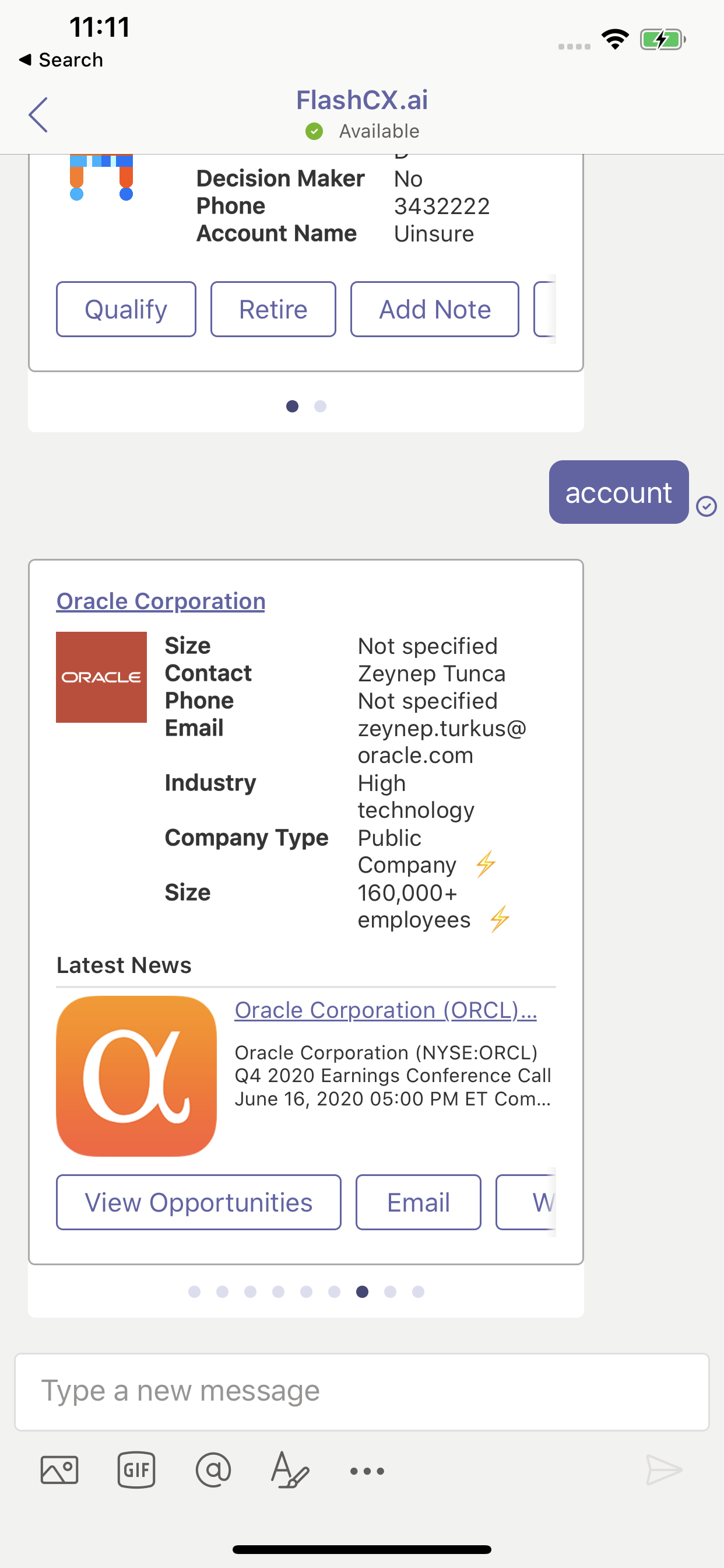
Task: Focus the 'Type a new message' field
Action: [361, 1391]
